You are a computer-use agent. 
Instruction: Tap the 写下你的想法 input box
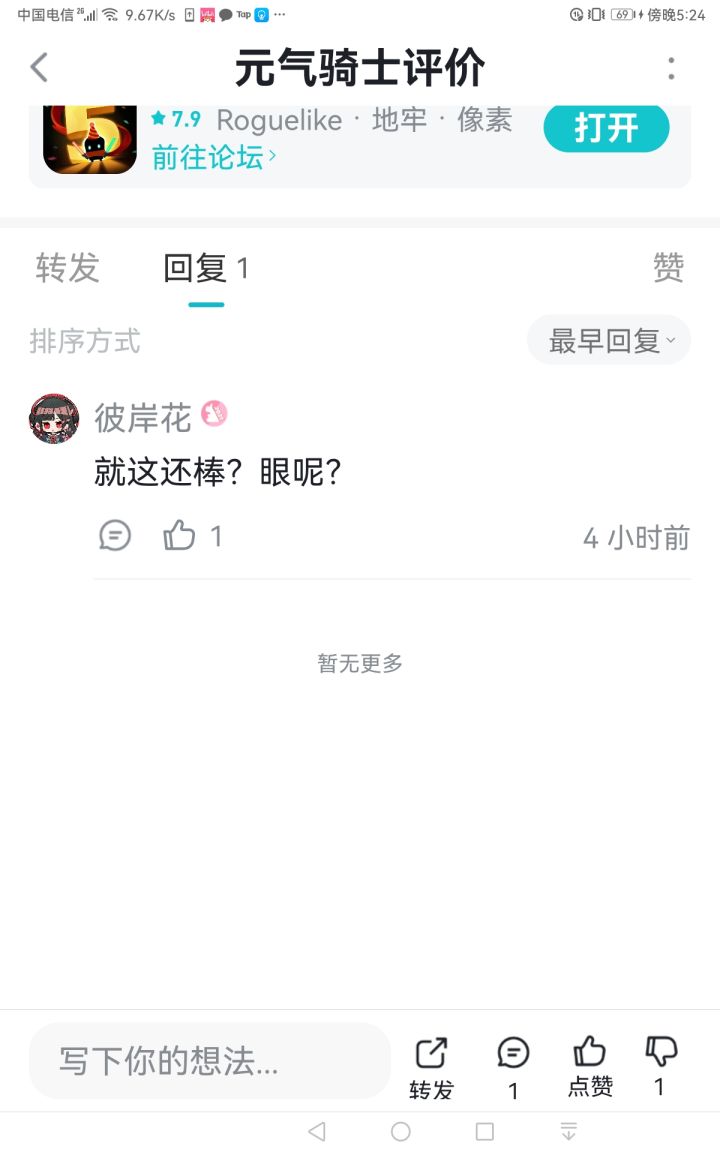pos(210,1061)
